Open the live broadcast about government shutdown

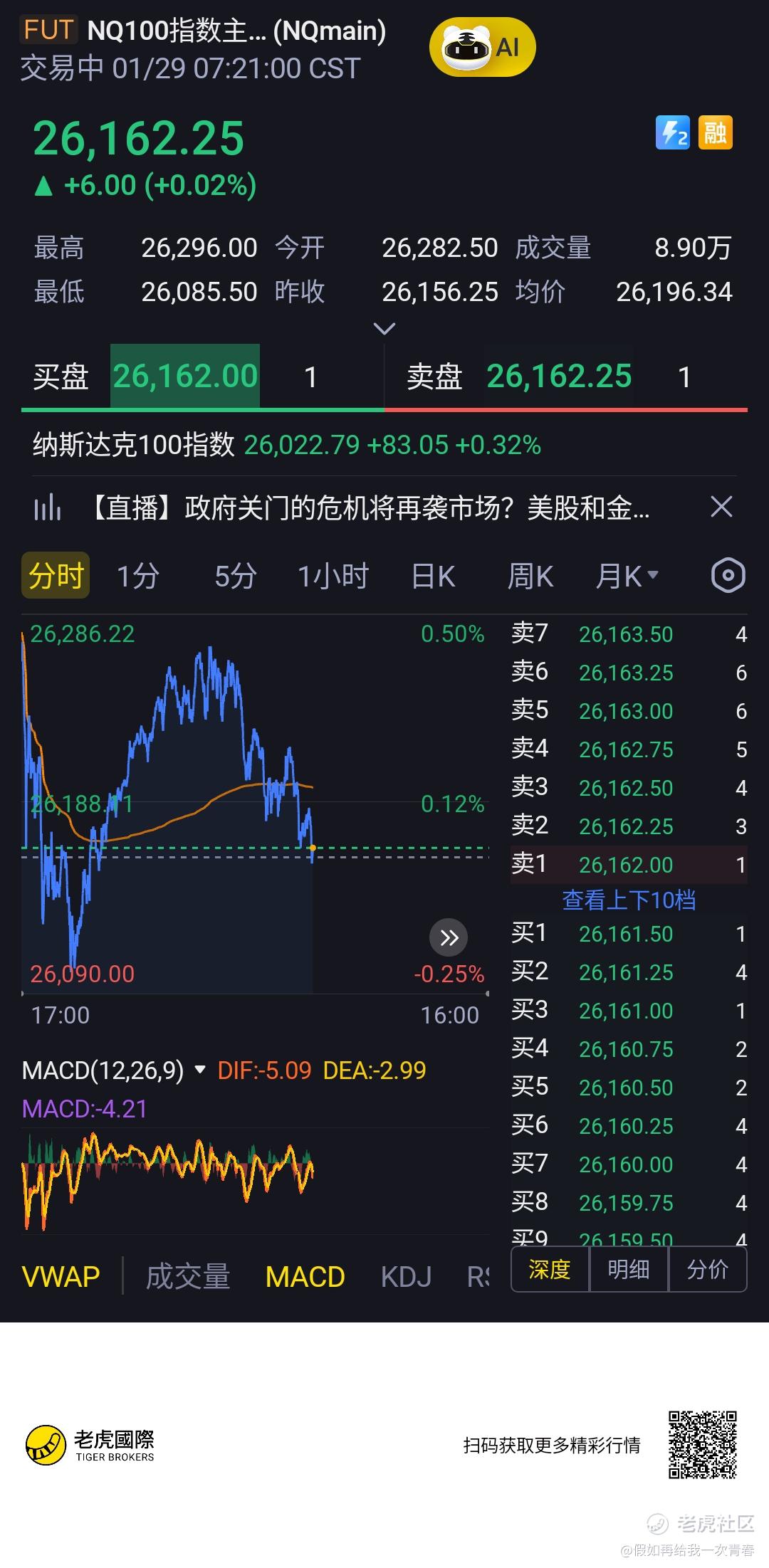coord(370,508)
